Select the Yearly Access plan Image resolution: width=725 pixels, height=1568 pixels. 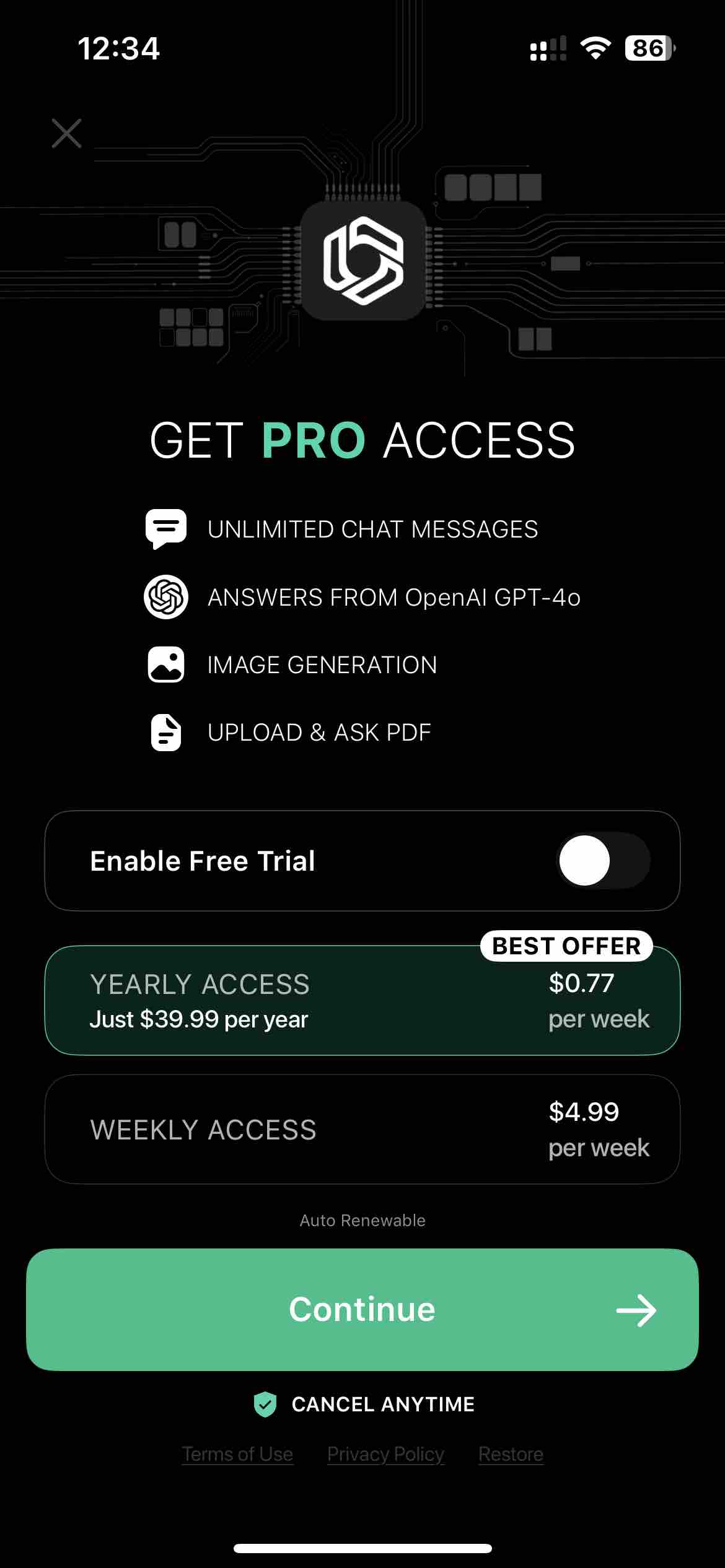click(x=362, y=1000)
